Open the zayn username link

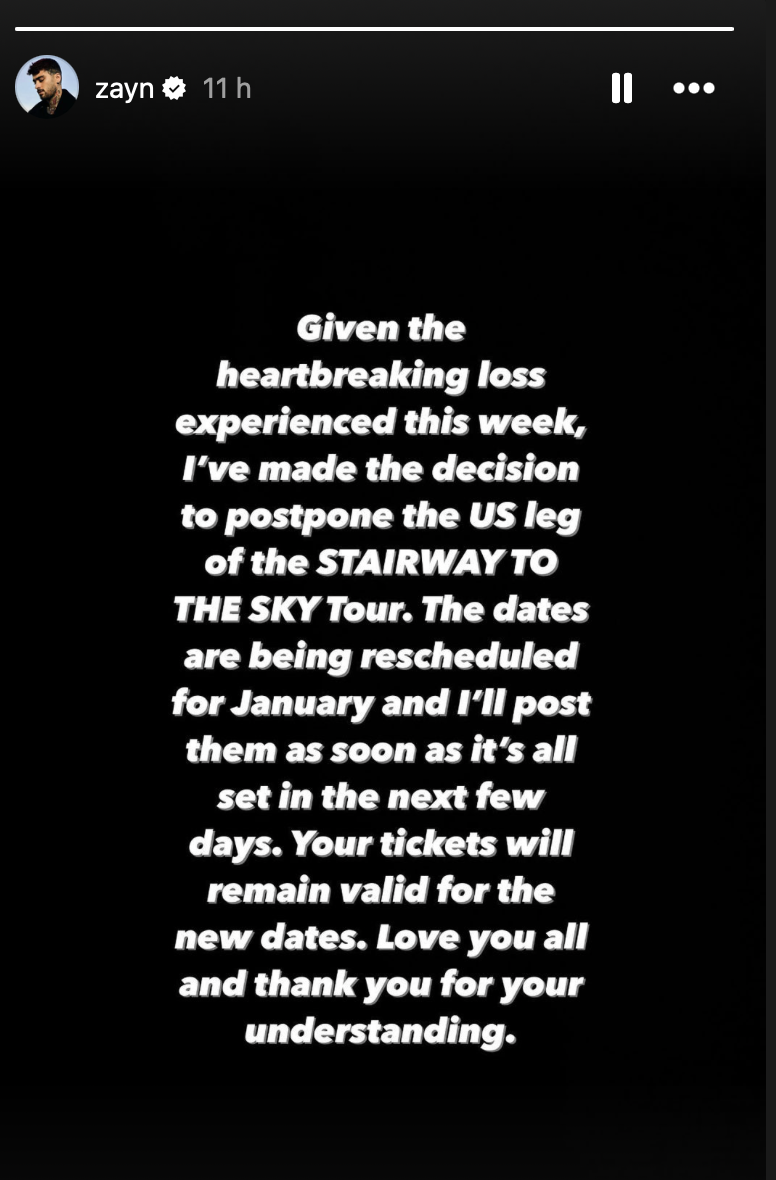[x=124, y=89]
